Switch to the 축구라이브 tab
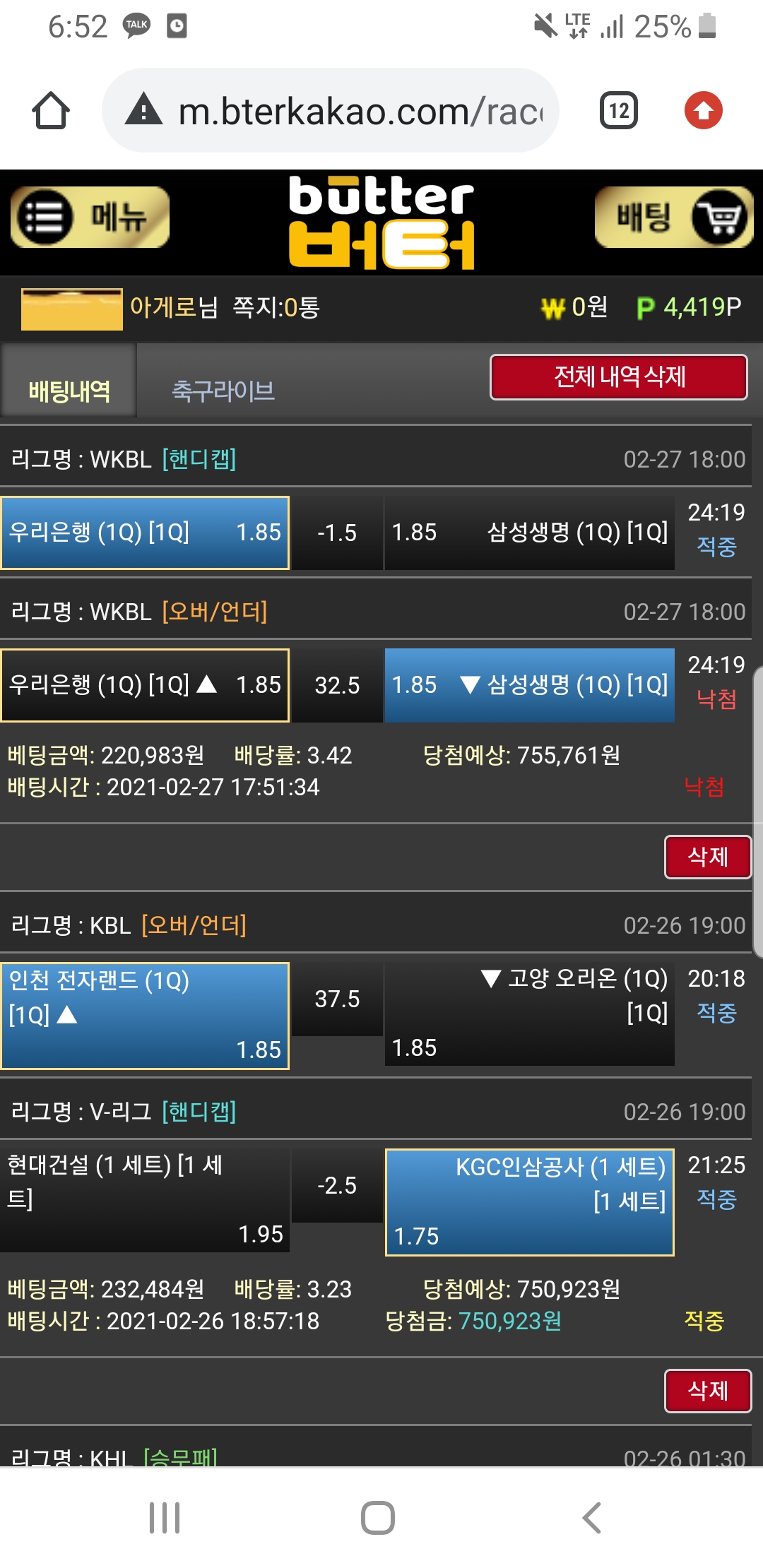The height and width of the screenshot is (1568, 763). (223, 390)
